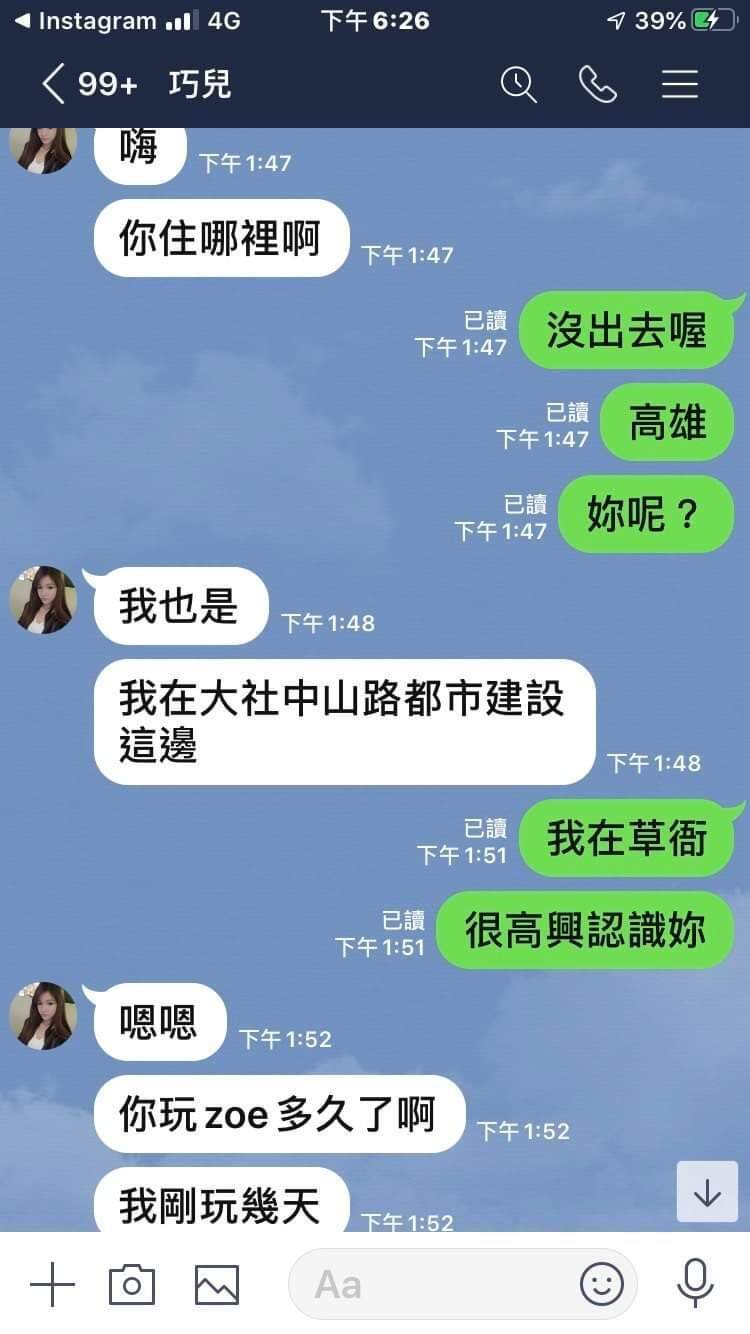Search within this chat
Image resolution: width=750 pixels, height=1334 pixels.
pyautogui.click(x=518, y=85)
